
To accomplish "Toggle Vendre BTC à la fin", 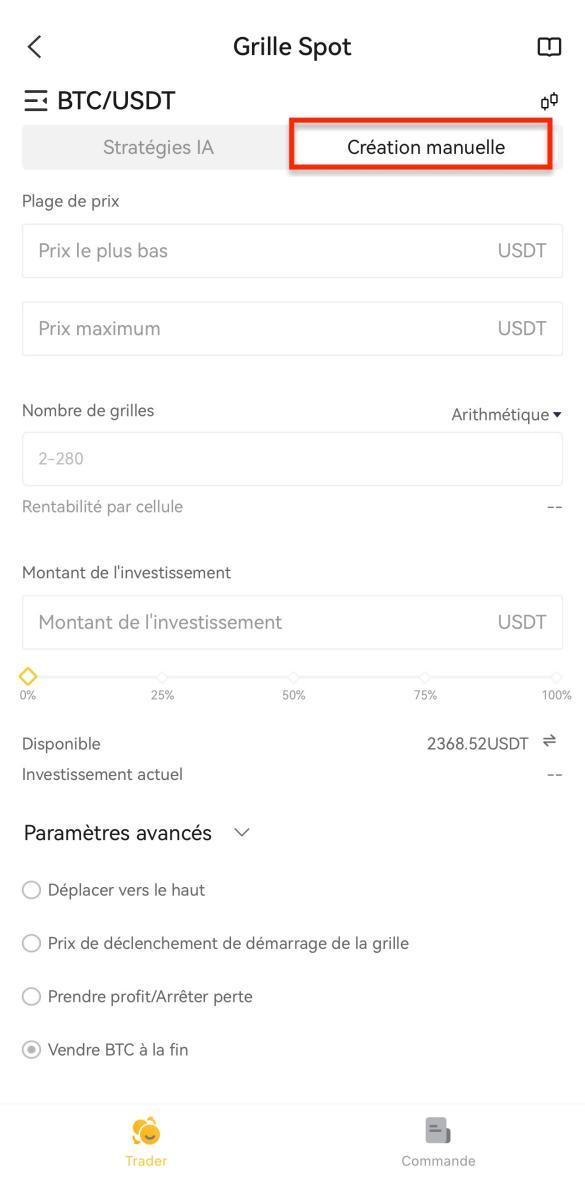I will point(105,1051).
